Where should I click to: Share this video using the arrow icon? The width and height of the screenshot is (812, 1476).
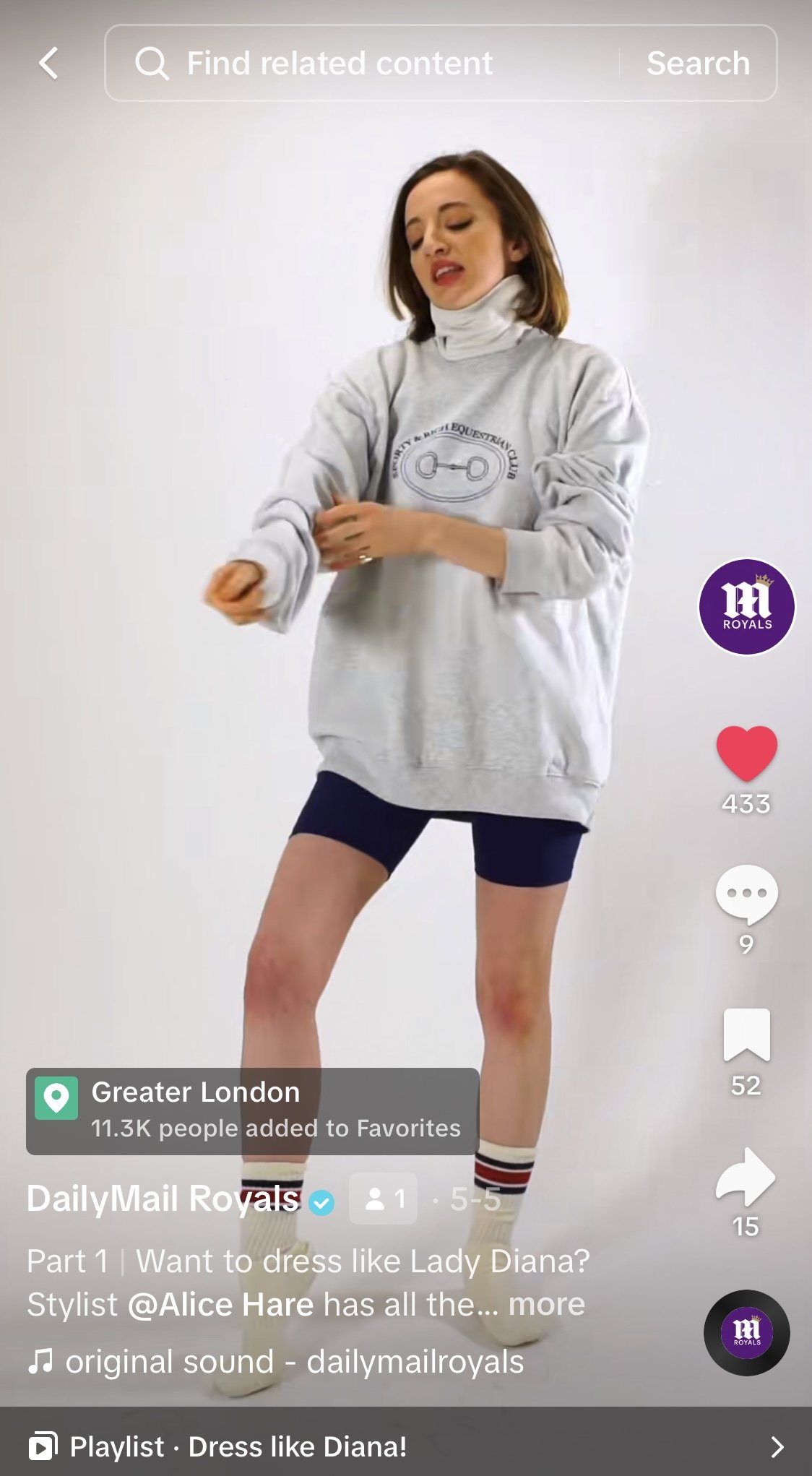click(x=746, y=1176)
